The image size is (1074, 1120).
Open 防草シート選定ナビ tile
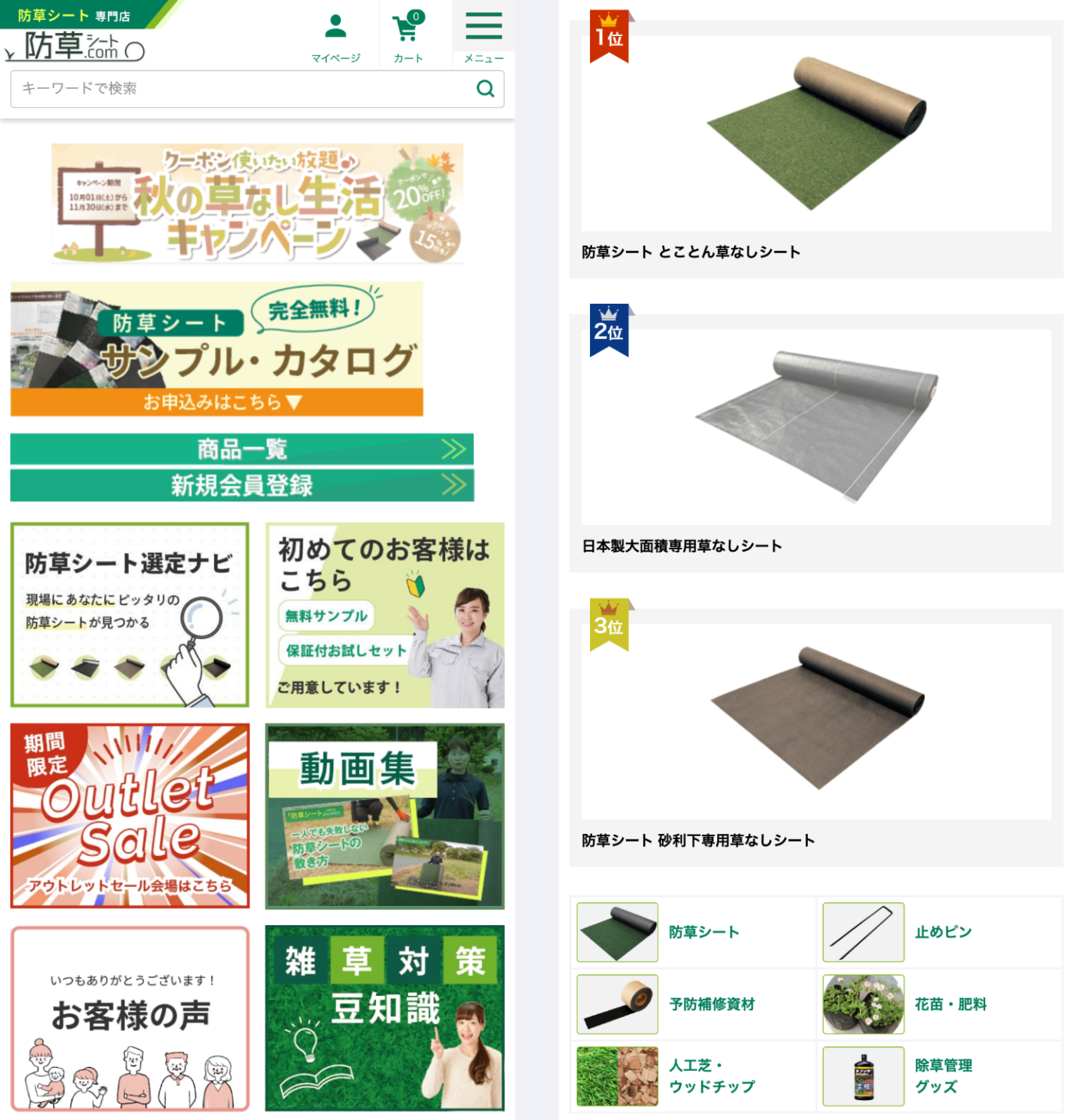click(x=130, y=615)
